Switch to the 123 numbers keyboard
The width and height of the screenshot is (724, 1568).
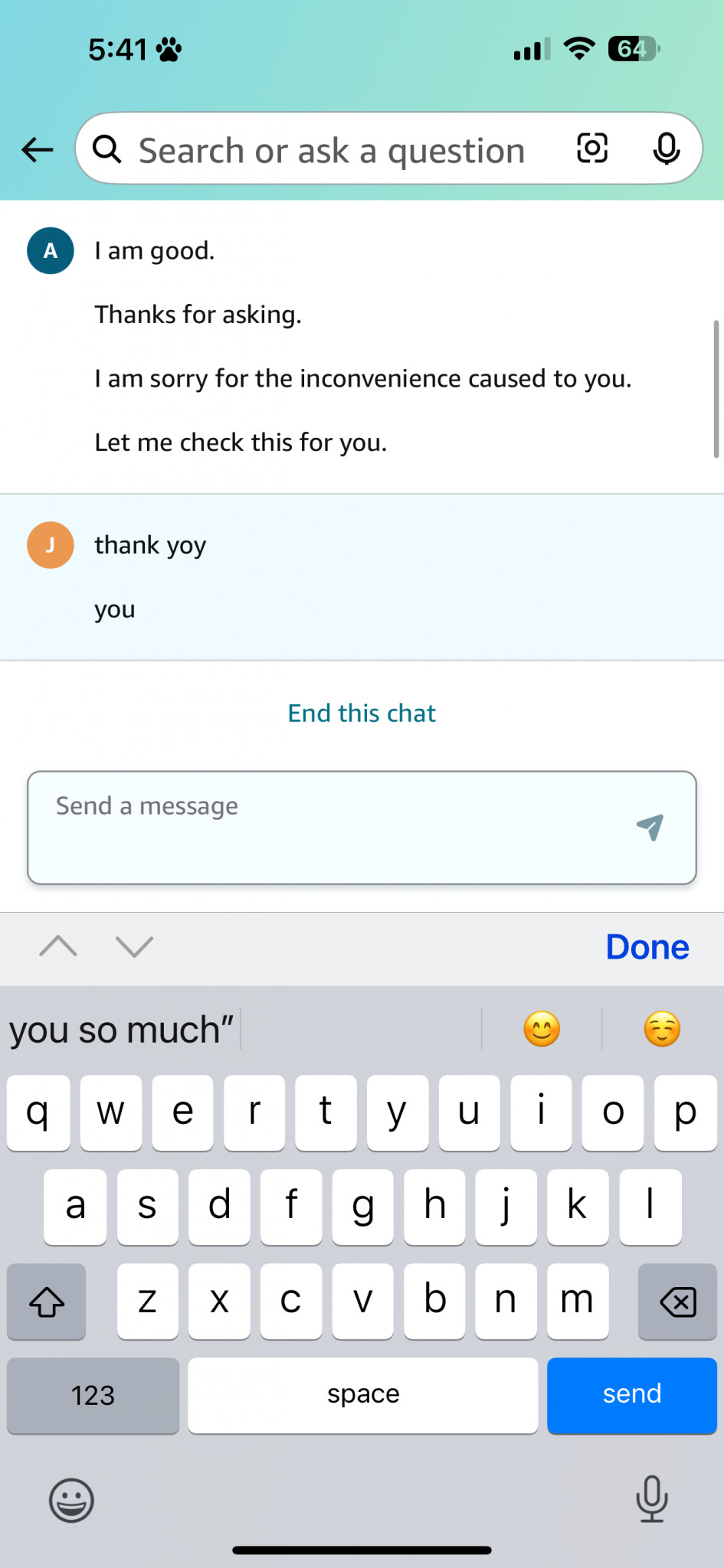point(93,1395)
